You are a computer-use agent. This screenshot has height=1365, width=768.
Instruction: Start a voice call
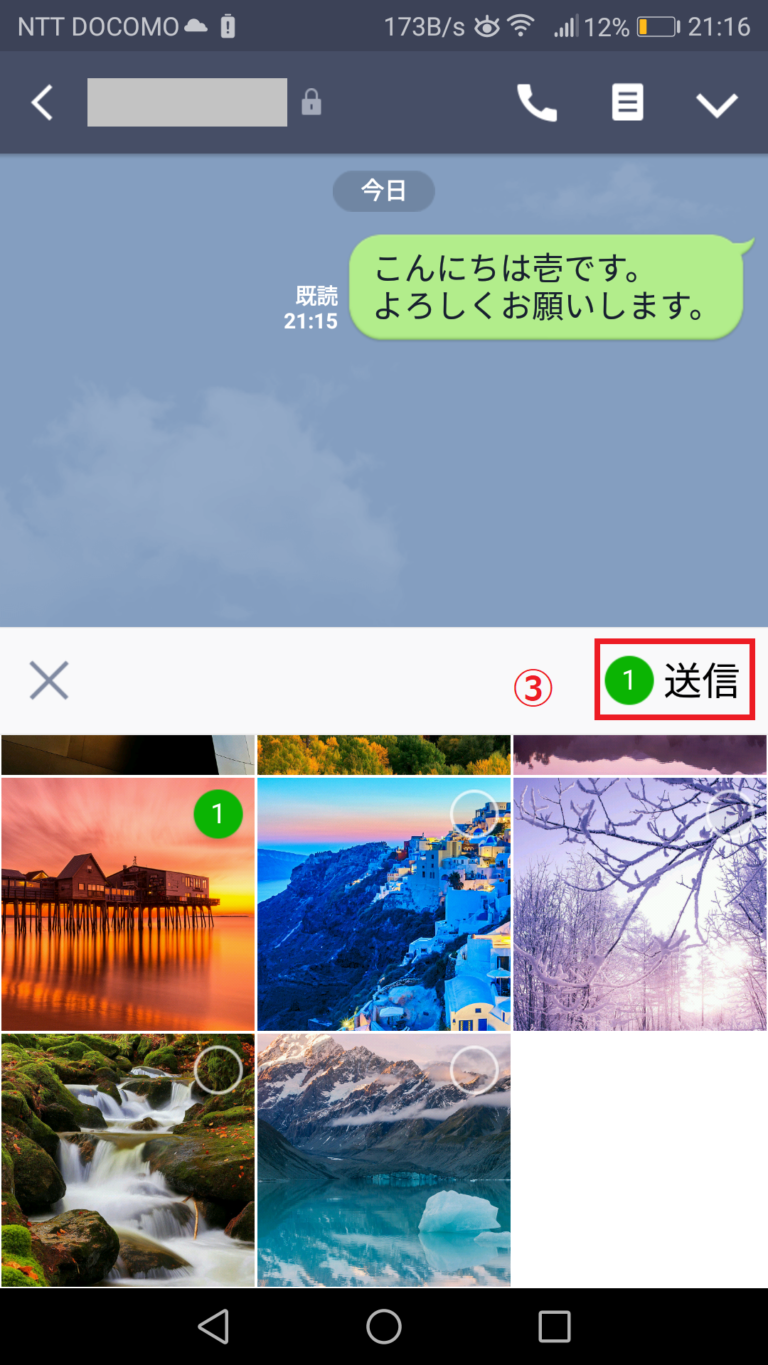tap(536, 103)
